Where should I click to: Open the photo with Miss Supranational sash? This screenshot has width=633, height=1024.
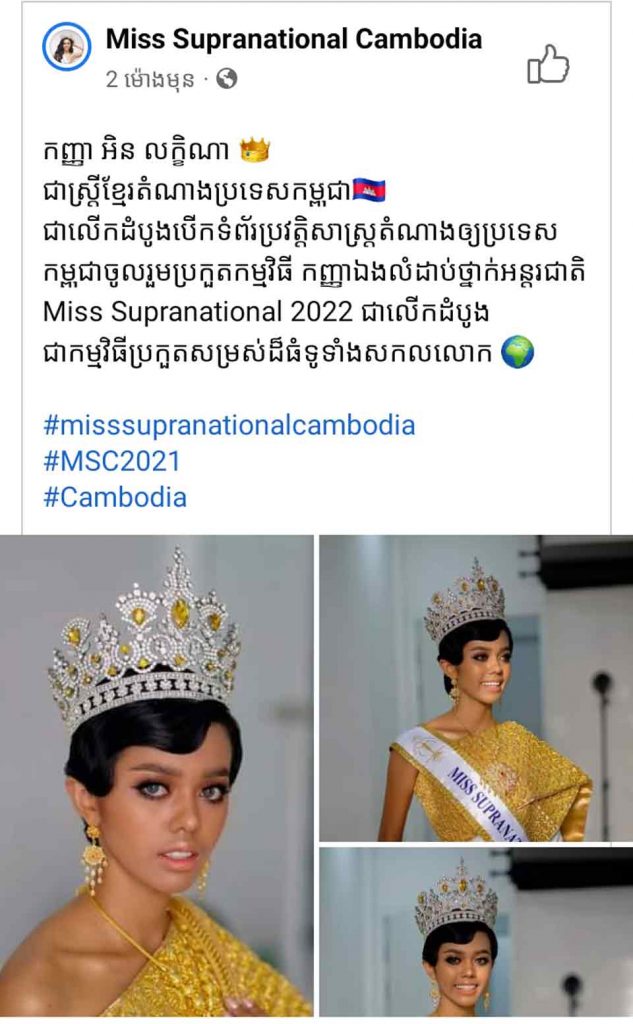coord(476,688)
